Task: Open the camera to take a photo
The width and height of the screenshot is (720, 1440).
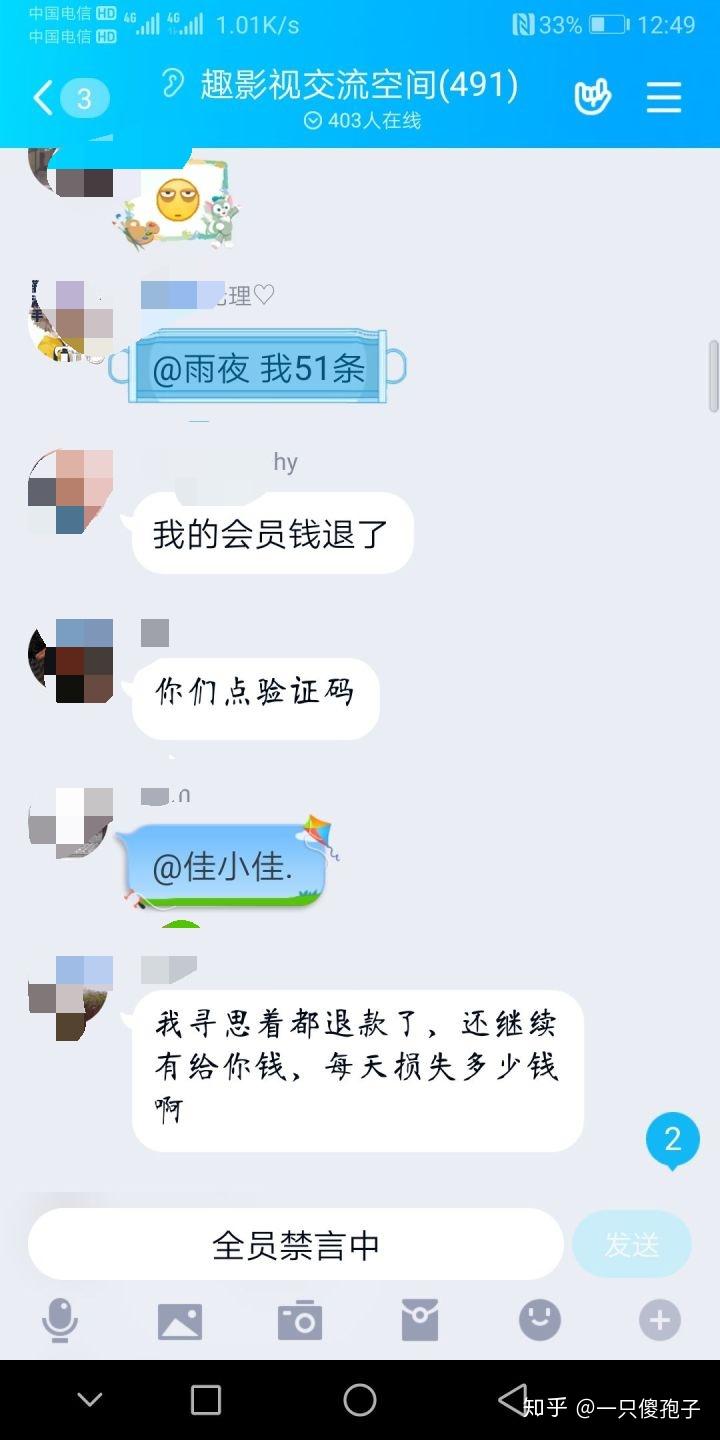Action: [x=300, y=1321]
